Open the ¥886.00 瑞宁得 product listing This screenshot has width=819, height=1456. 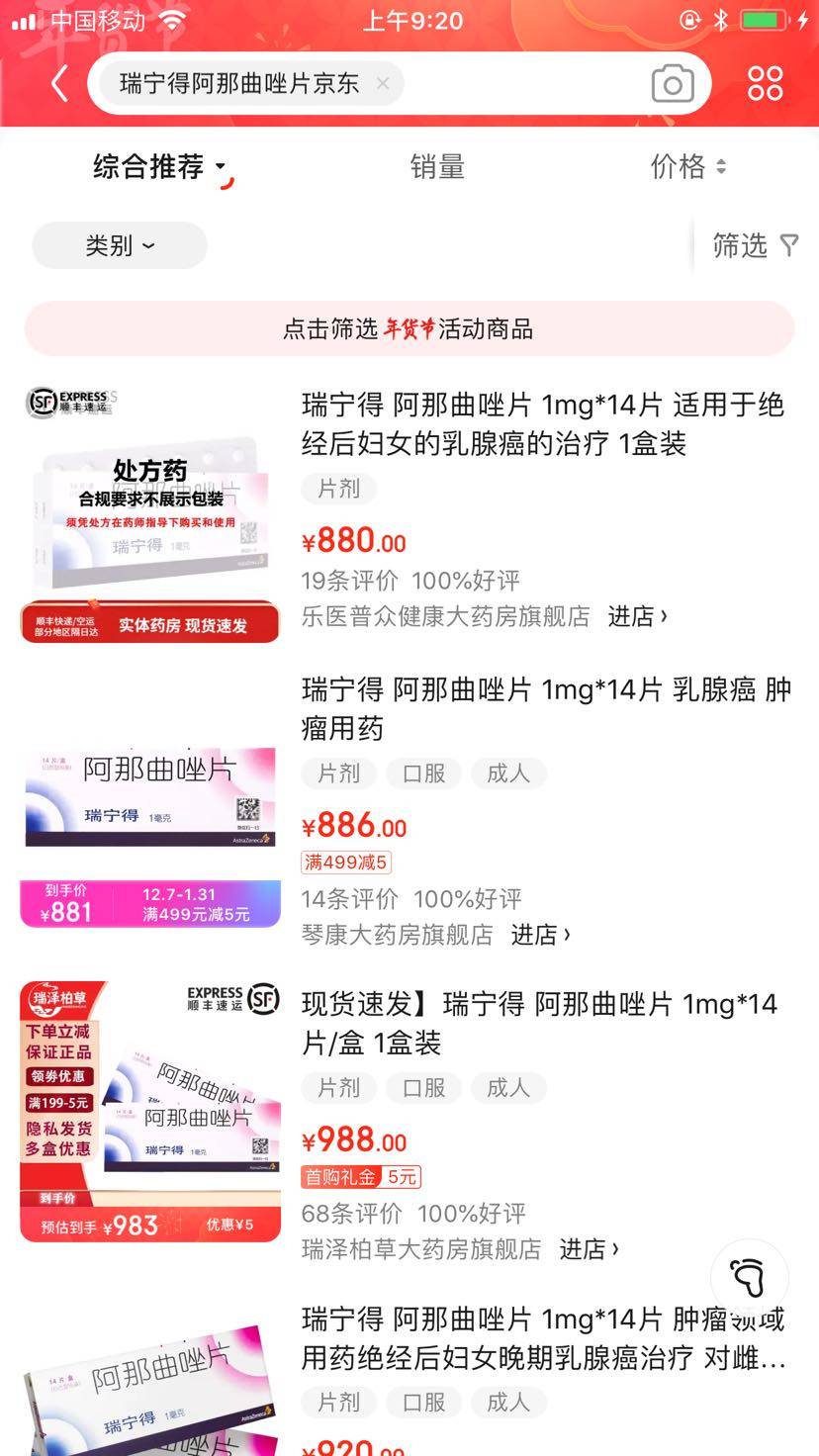point(545,708)
